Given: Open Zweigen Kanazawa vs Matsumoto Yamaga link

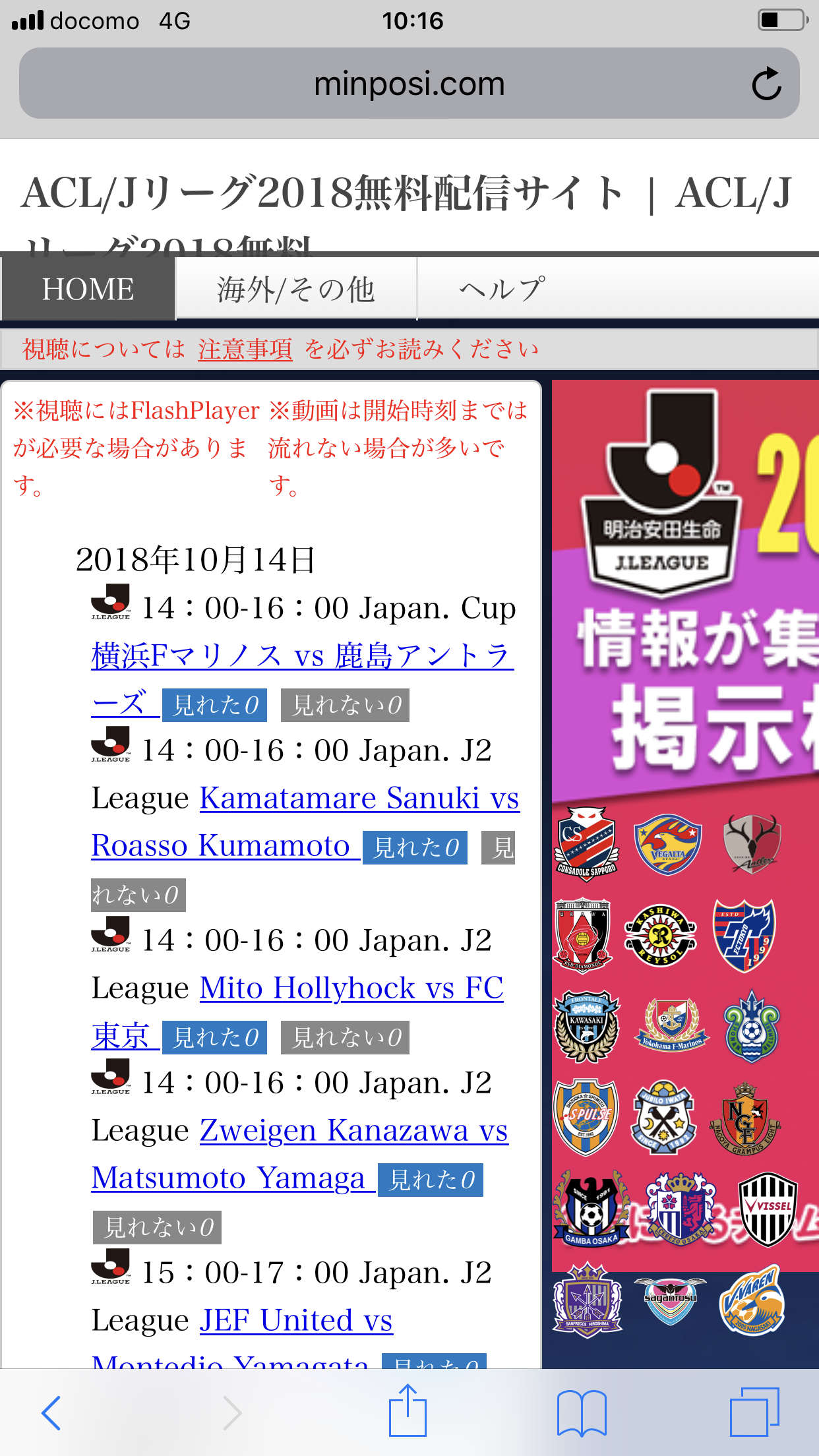Looking at the screenshot, I should (x=353, y=1131).
